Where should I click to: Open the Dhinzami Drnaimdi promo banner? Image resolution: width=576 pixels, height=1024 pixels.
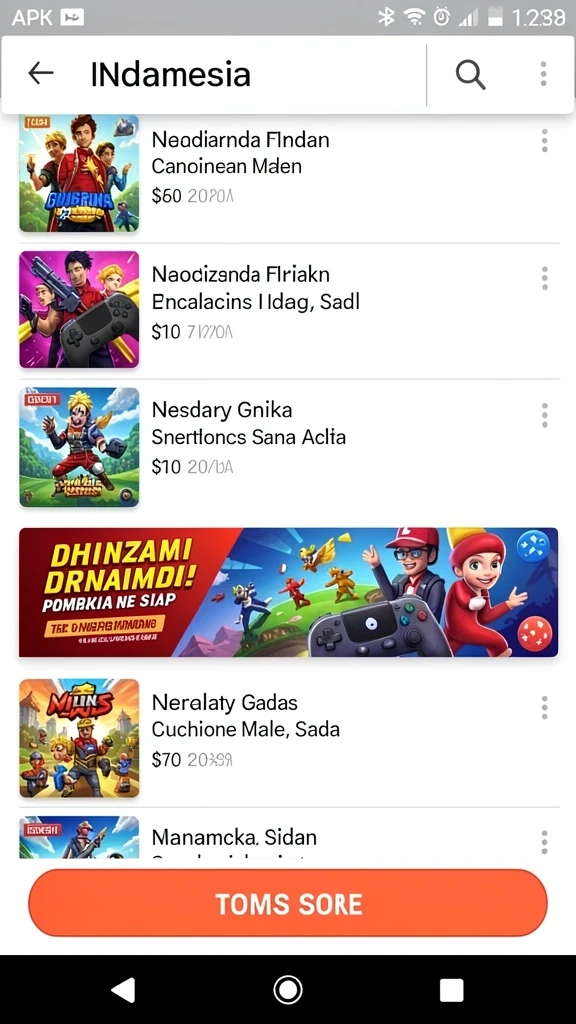[289, 592]
